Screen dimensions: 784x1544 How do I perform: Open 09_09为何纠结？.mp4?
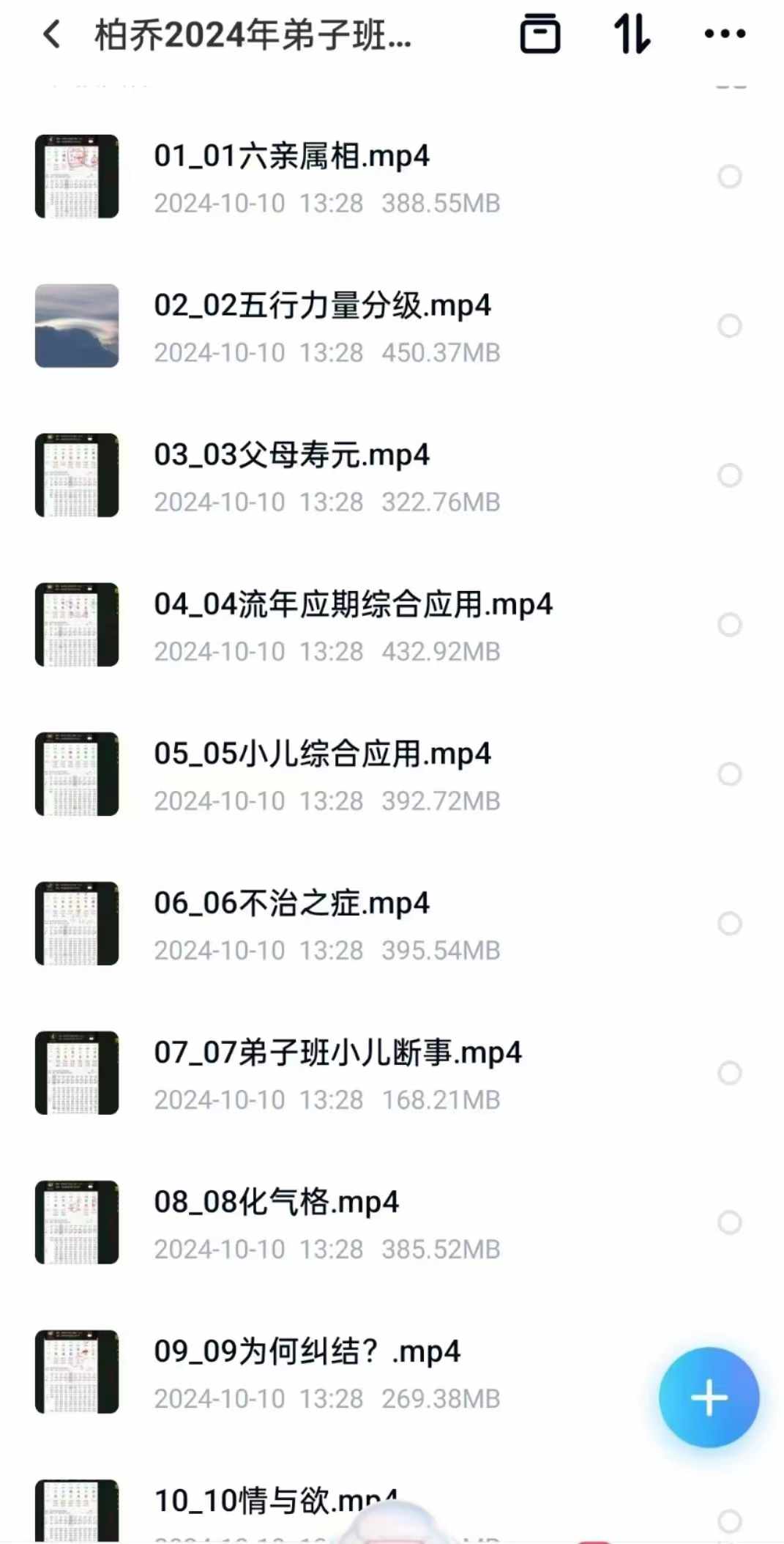(x=307, y=1352)
